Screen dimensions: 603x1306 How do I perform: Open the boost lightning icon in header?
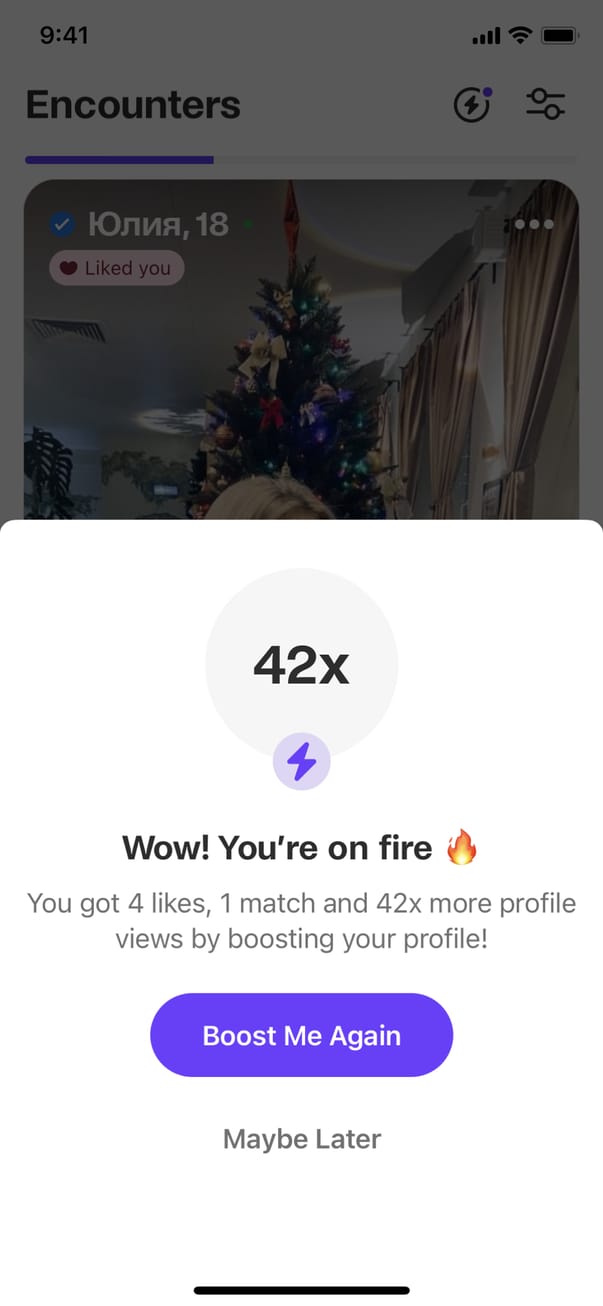472,105
